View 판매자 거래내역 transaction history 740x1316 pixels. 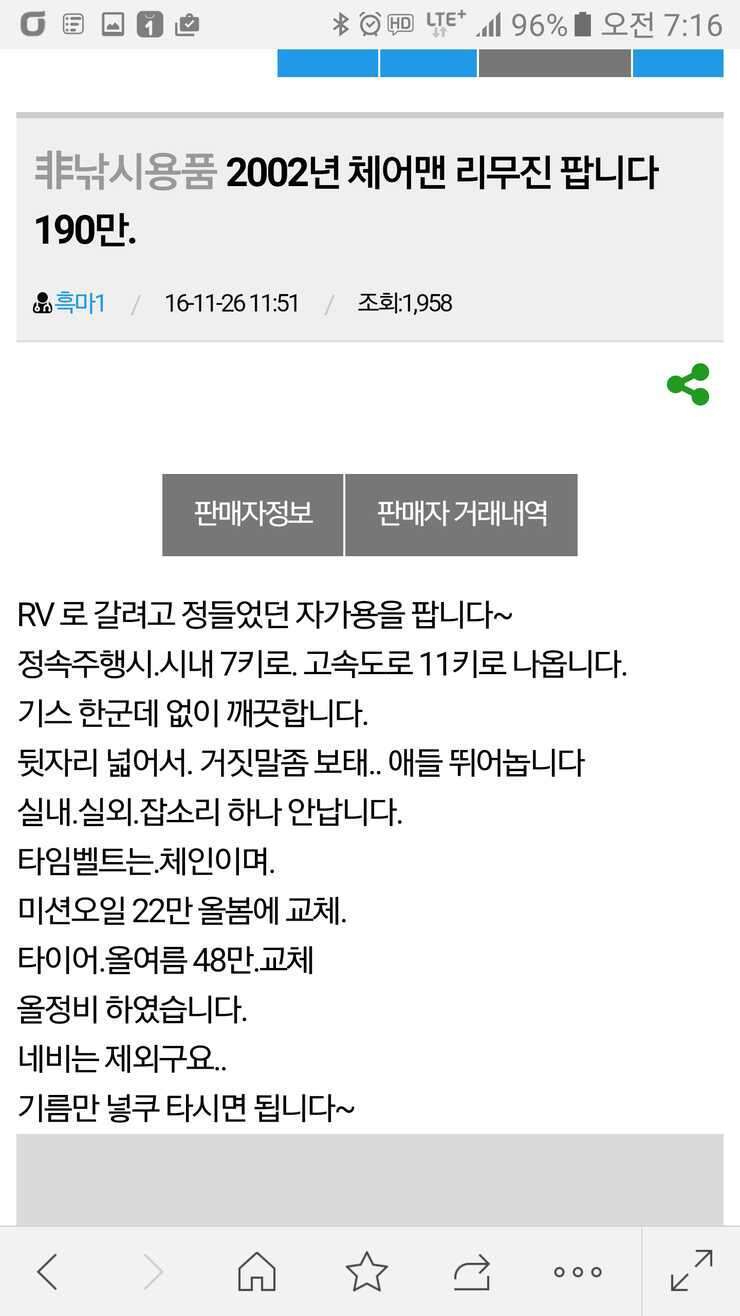pos(462,514)
